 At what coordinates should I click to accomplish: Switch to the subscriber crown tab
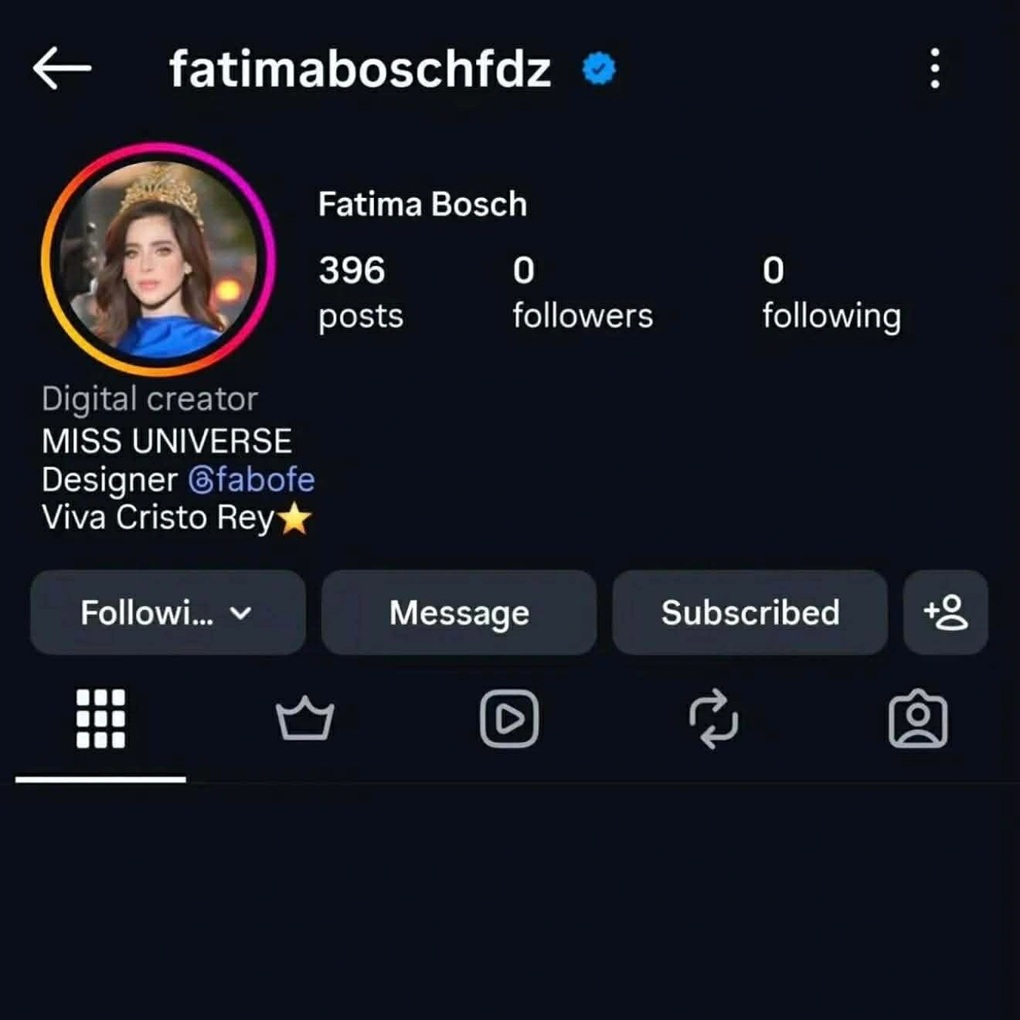click(305, 719)
